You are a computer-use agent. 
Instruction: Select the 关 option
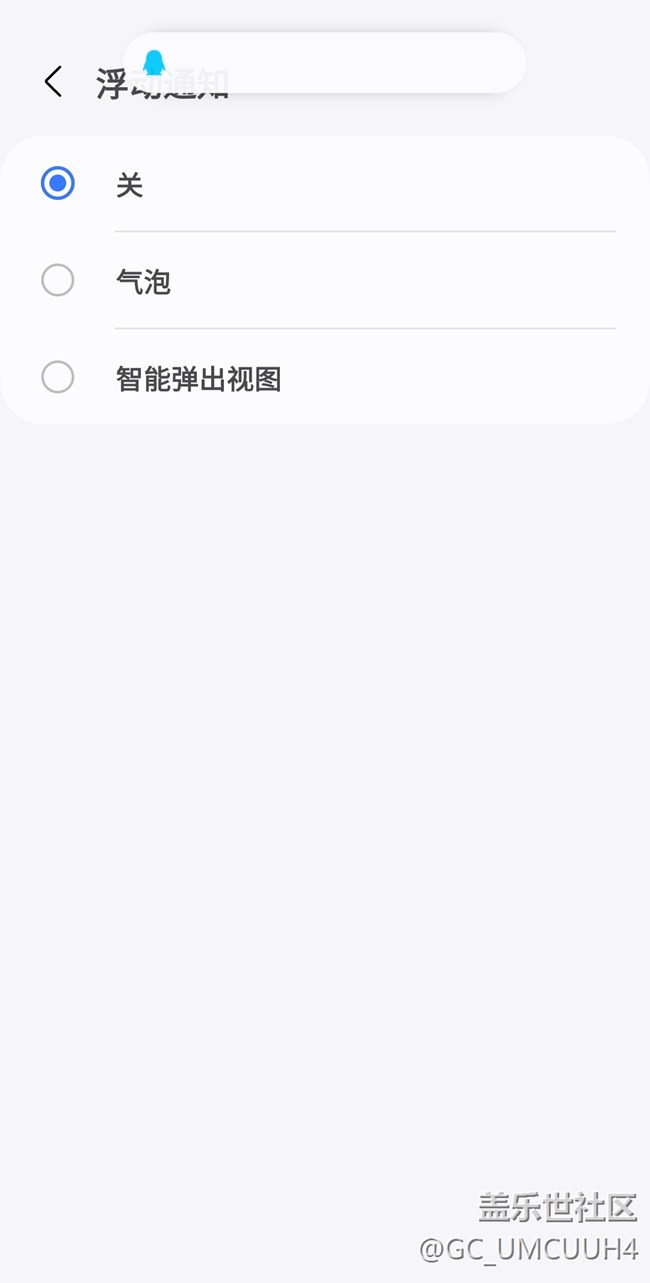click(58, 184)
